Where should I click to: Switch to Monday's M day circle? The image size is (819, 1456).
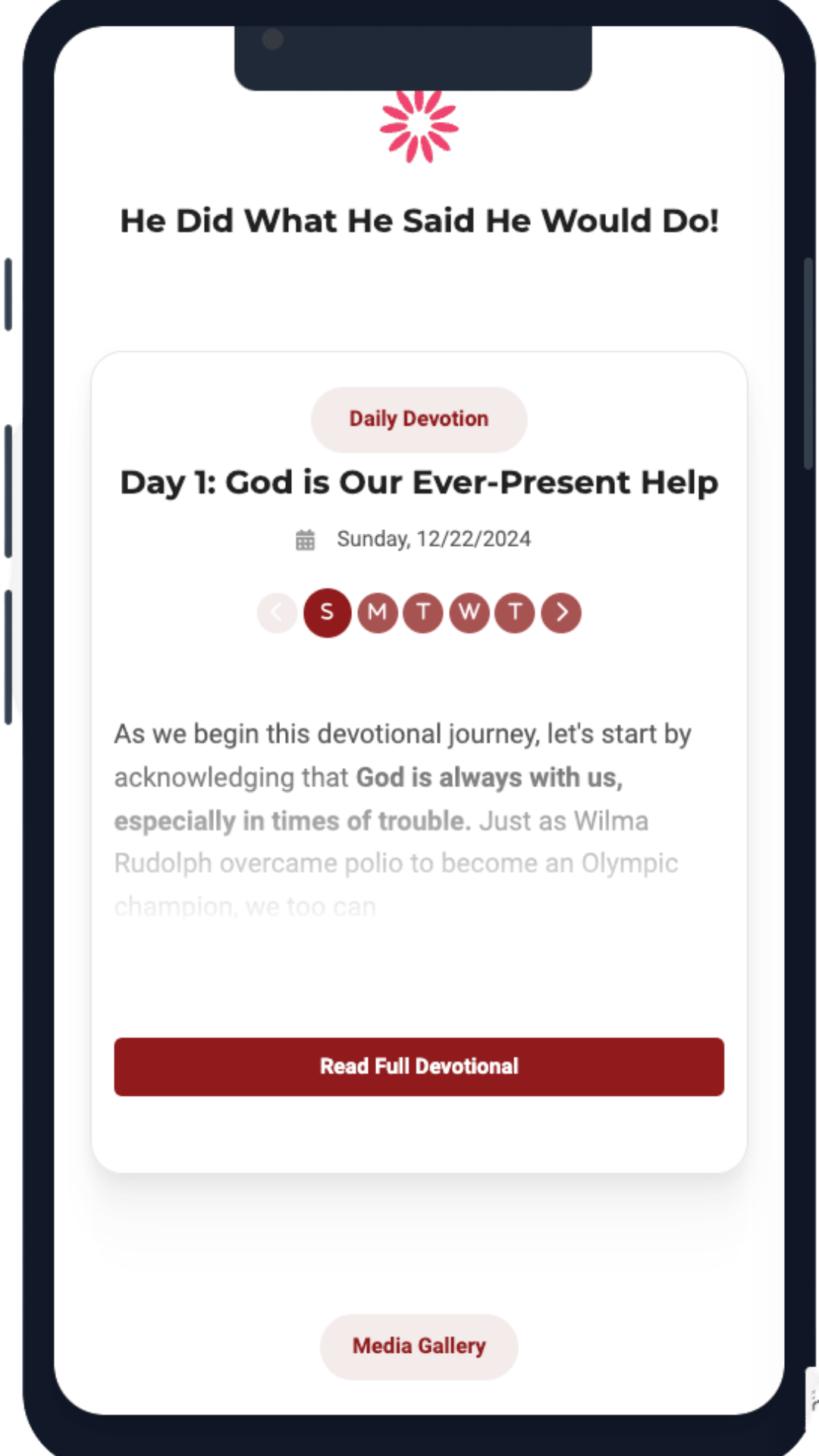click(378, 612)
